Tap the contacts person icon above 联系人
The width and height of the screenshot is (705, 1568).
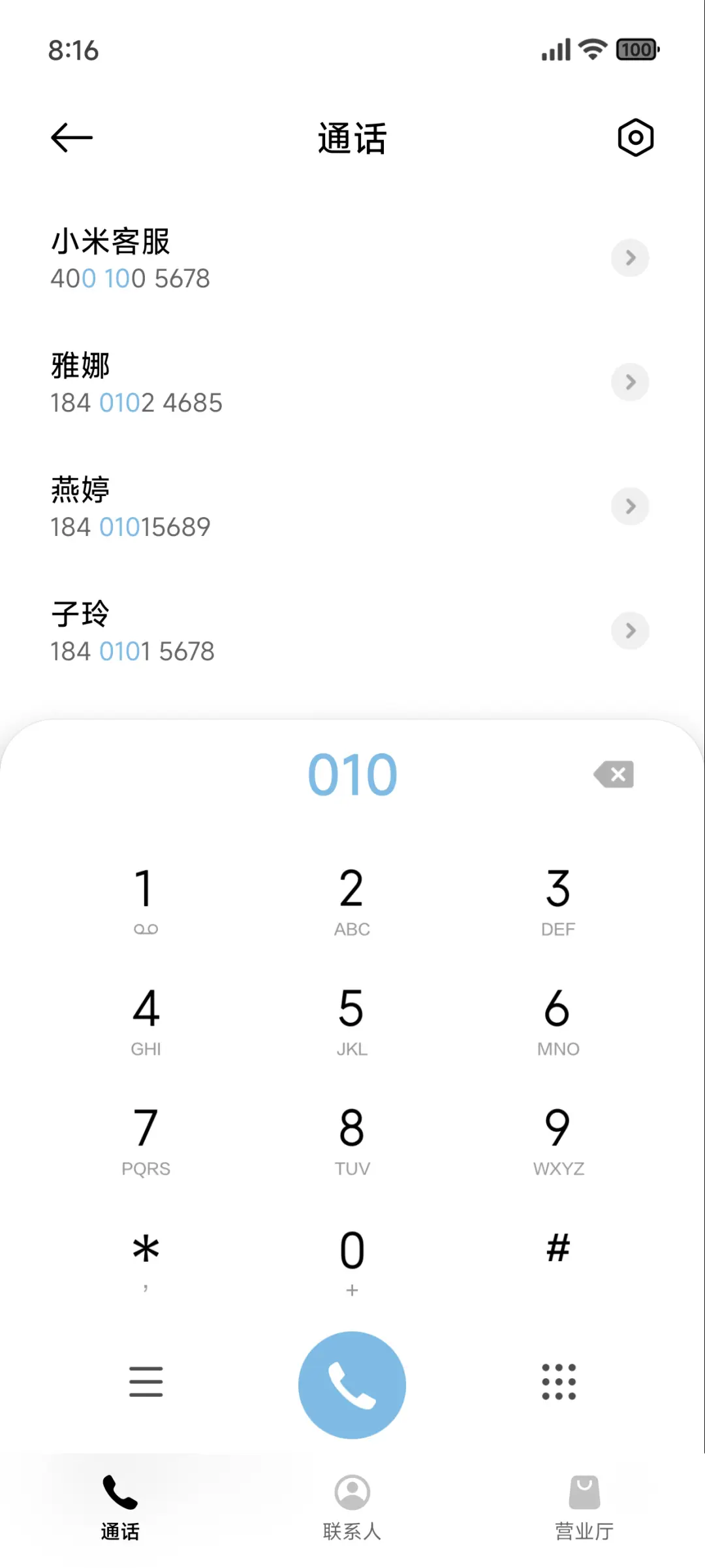352,1492
